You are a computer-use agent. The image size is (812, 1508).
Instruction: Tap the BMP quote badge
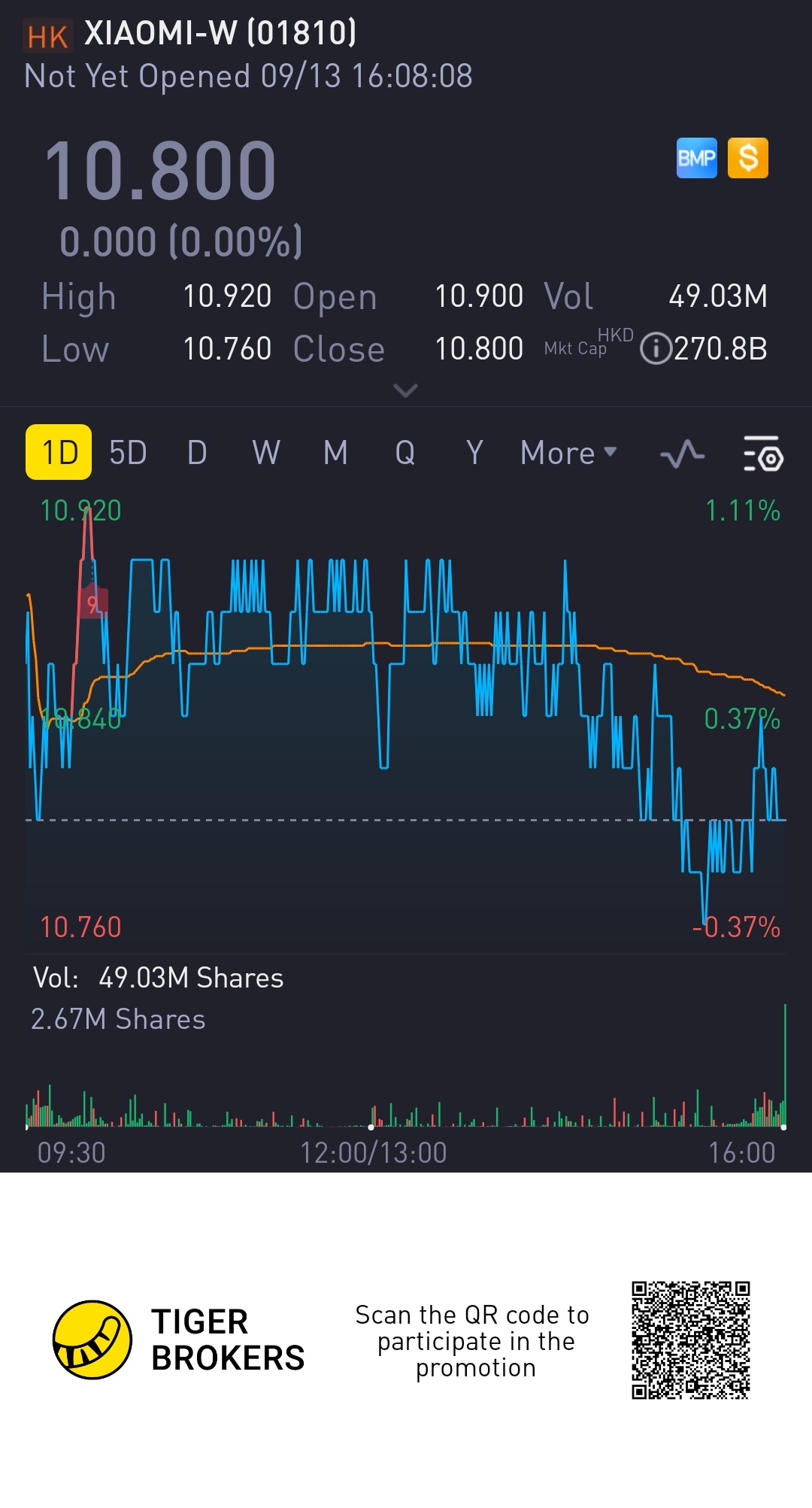coord(697,158)
